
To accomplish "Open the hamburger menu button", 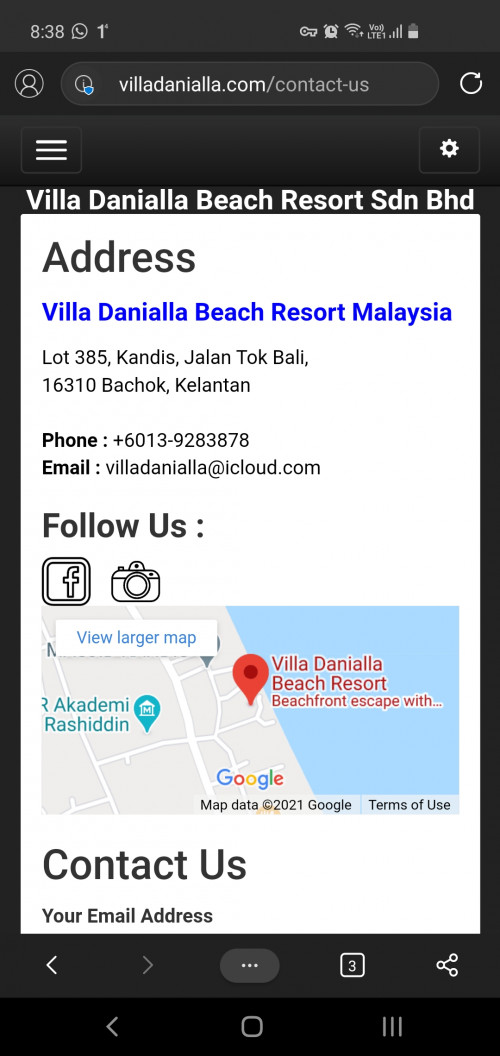I will [51, 150].
